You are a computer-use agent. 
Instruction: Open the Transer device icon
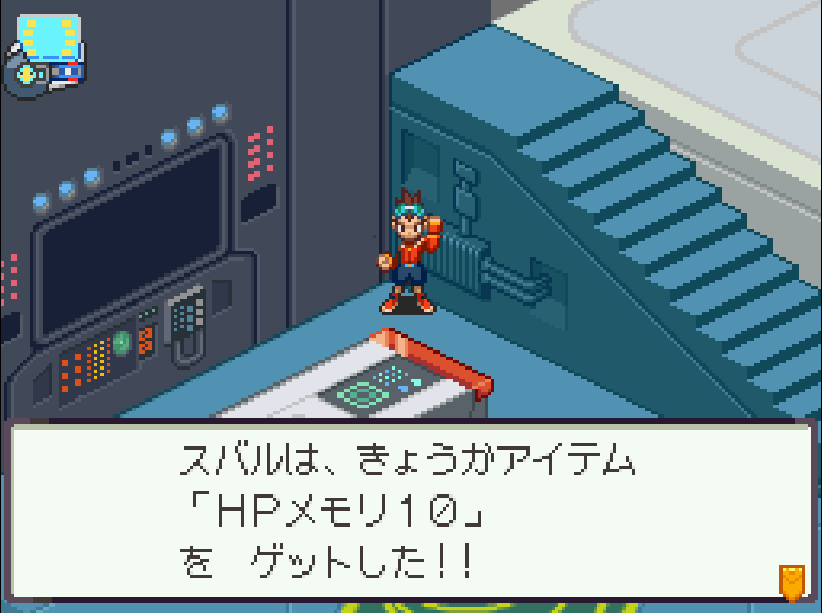click(45, 54)
